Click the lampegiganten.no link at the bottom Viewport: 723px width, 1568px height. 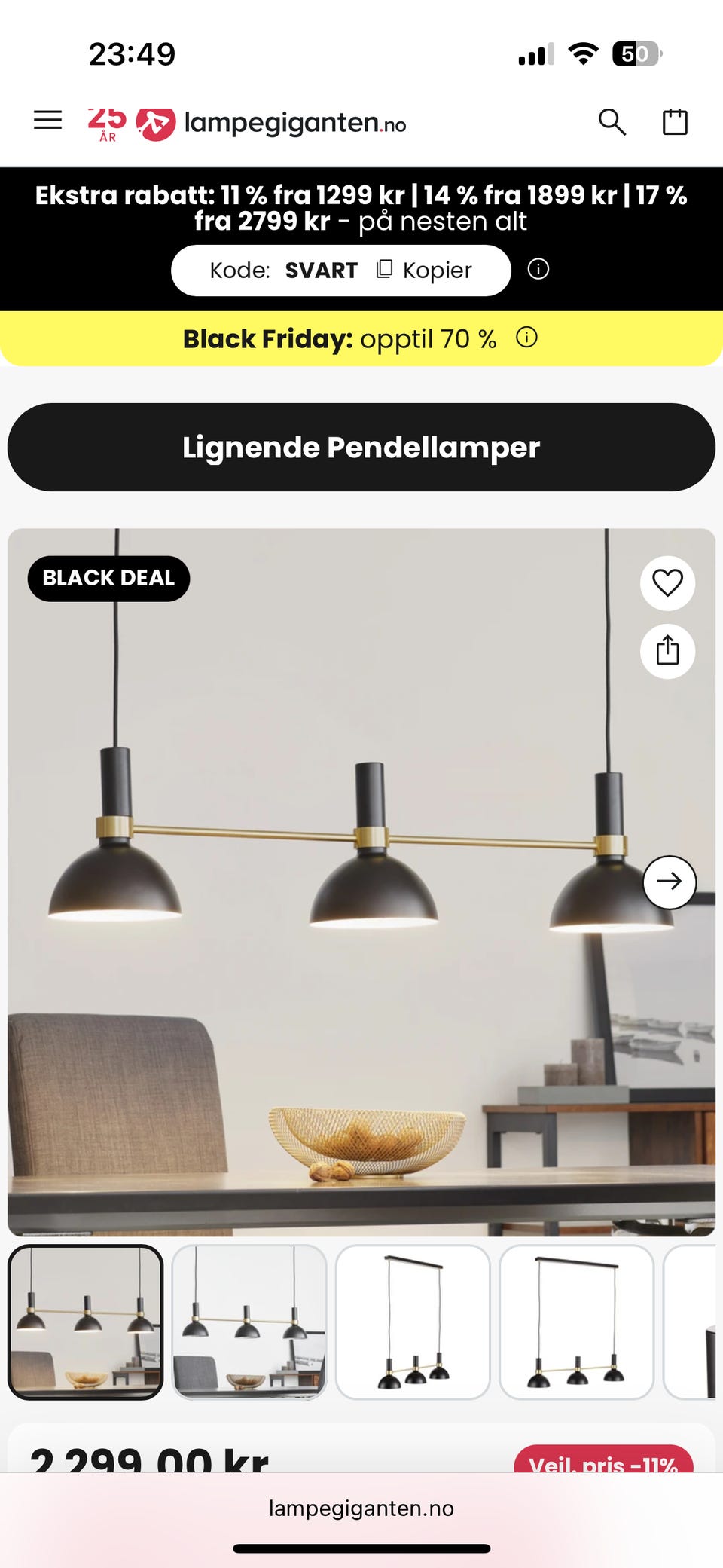[361, 1508]
